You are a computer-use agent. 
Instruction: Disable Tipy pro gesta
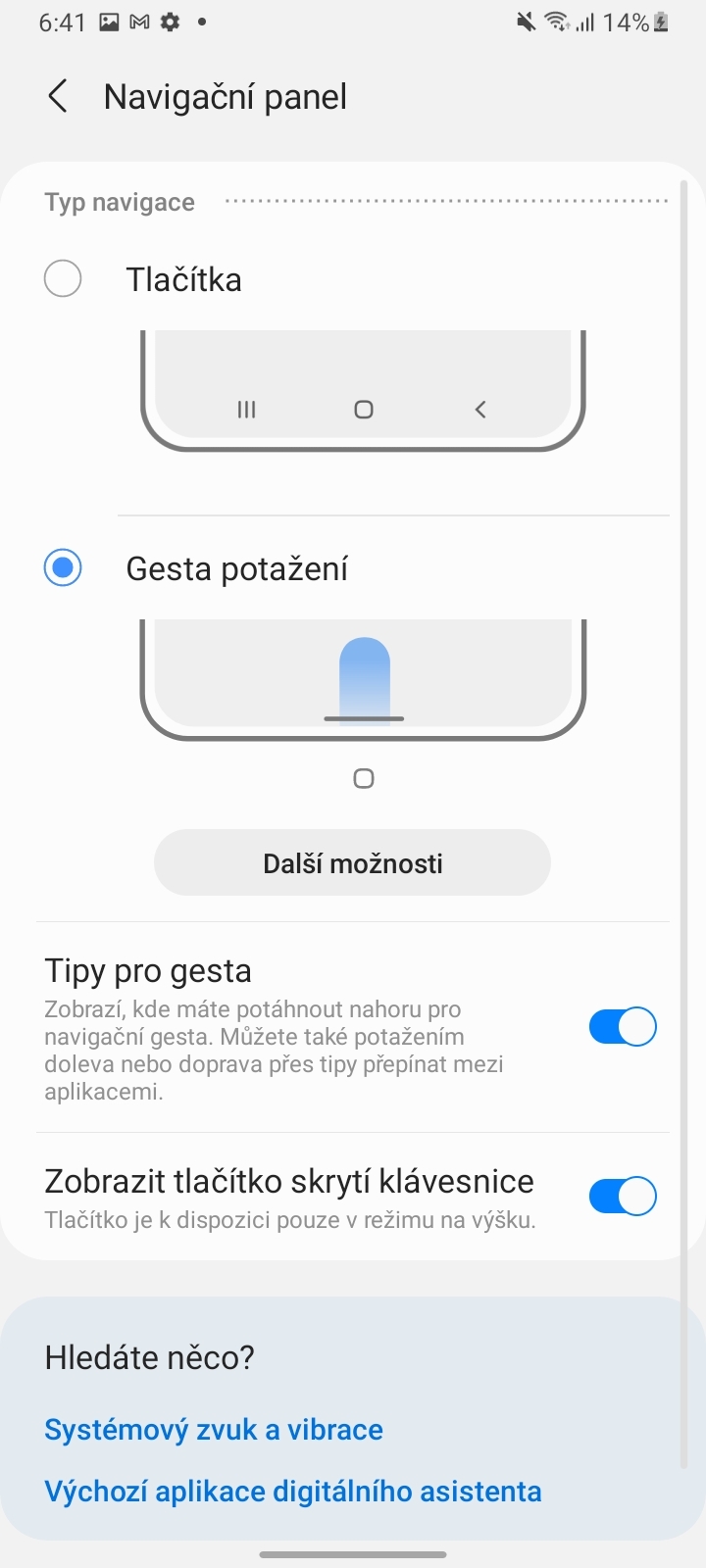click(622, 1026)
